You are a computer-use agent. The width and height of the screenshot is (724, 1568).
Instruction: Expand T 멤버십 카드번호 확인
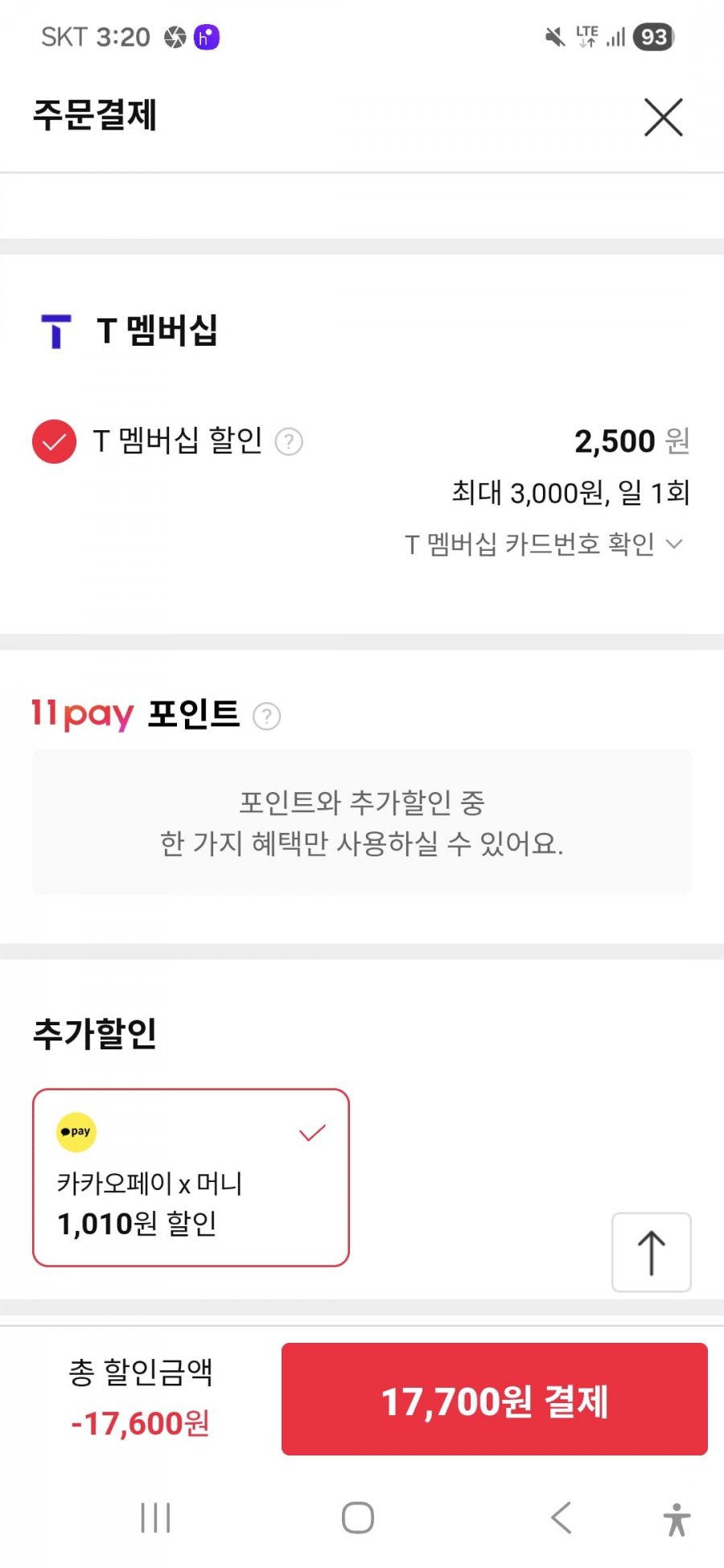(x=544, y=544)
